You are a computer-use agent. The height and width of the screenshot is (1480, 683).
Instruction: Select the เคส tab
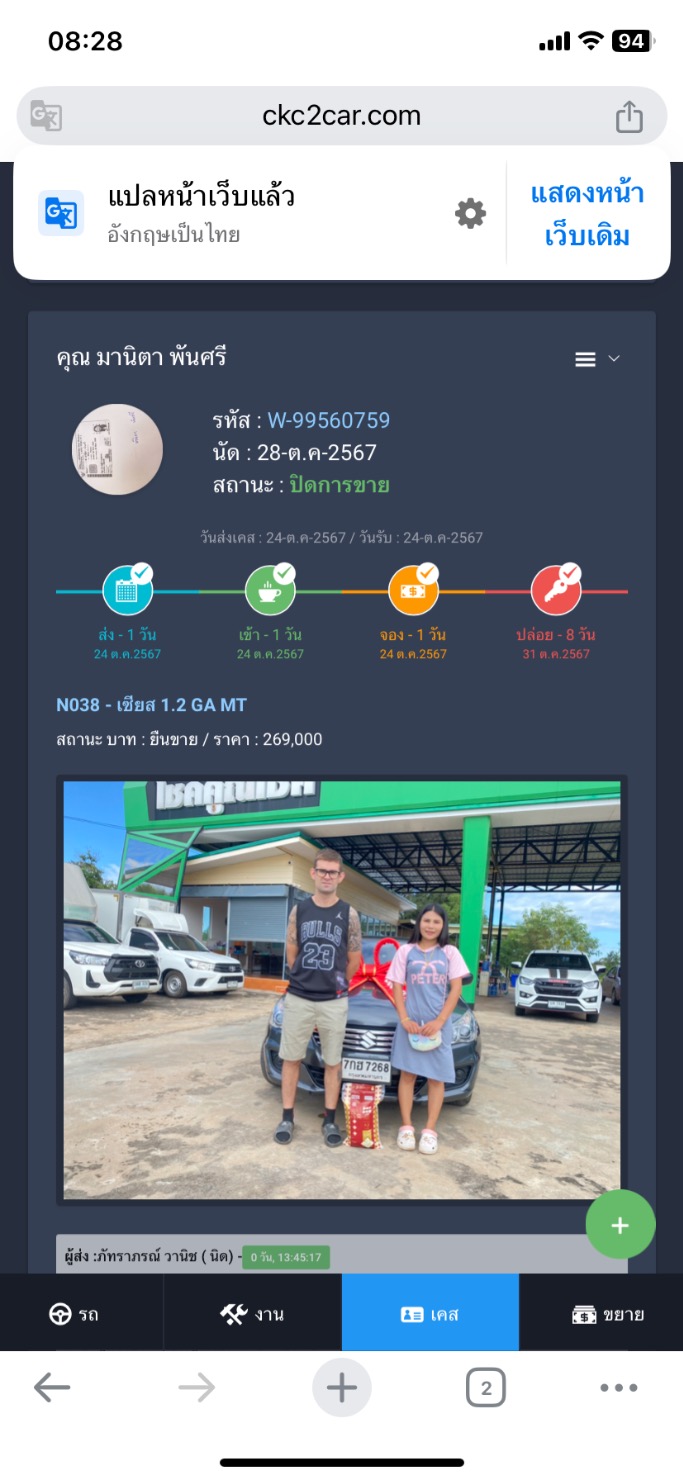430,1314
